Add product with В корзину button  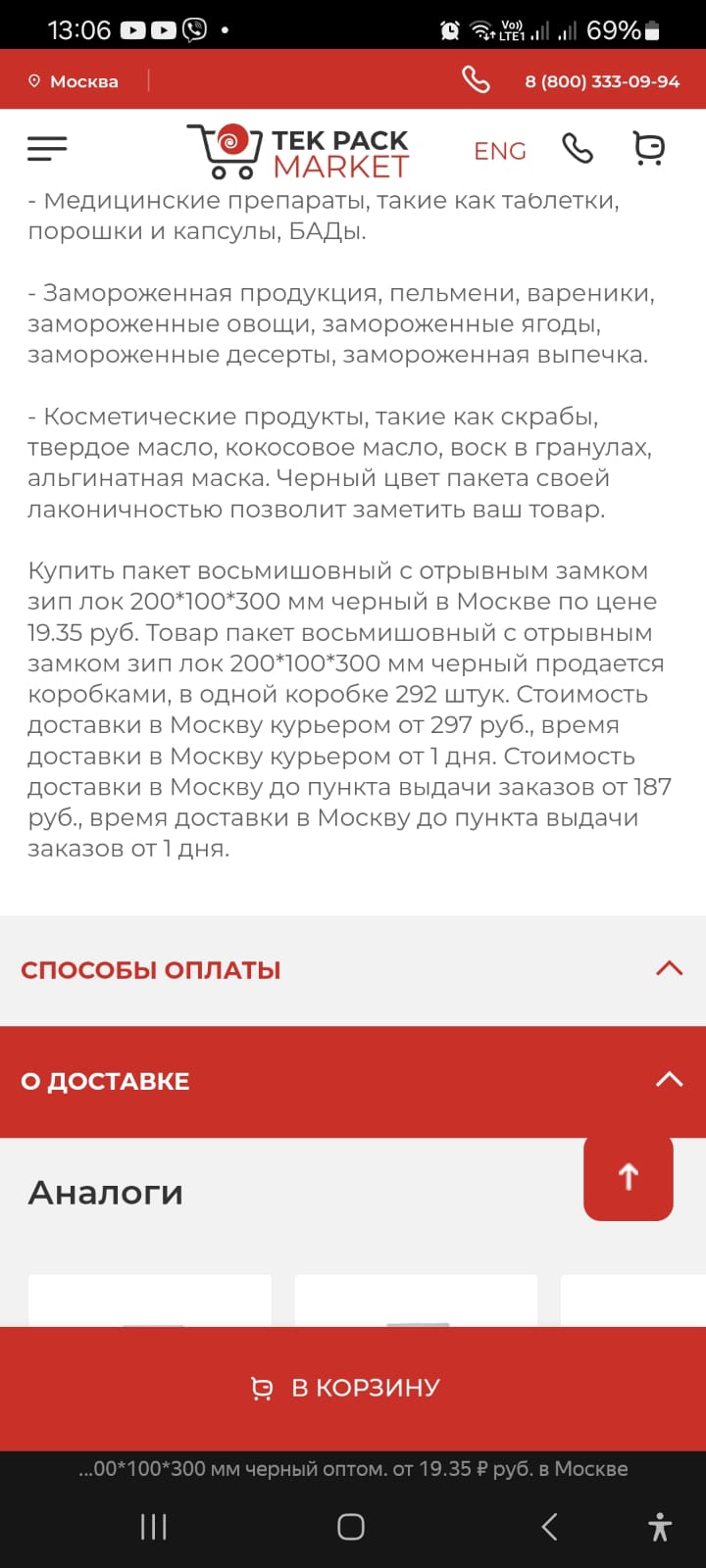pos(353,1388)
